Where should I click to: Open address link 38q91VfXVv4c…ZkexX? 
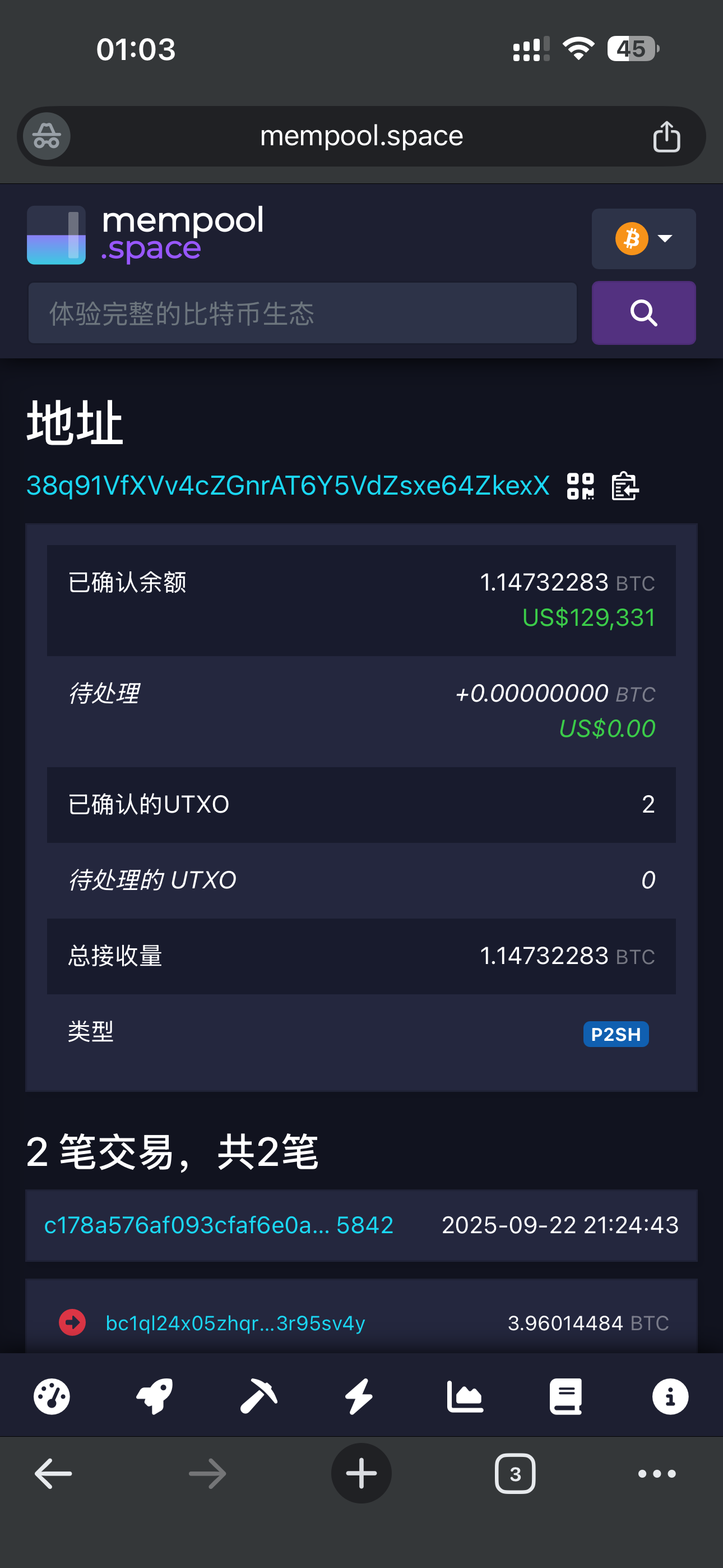pyautogui.click(x=288, y=486)
